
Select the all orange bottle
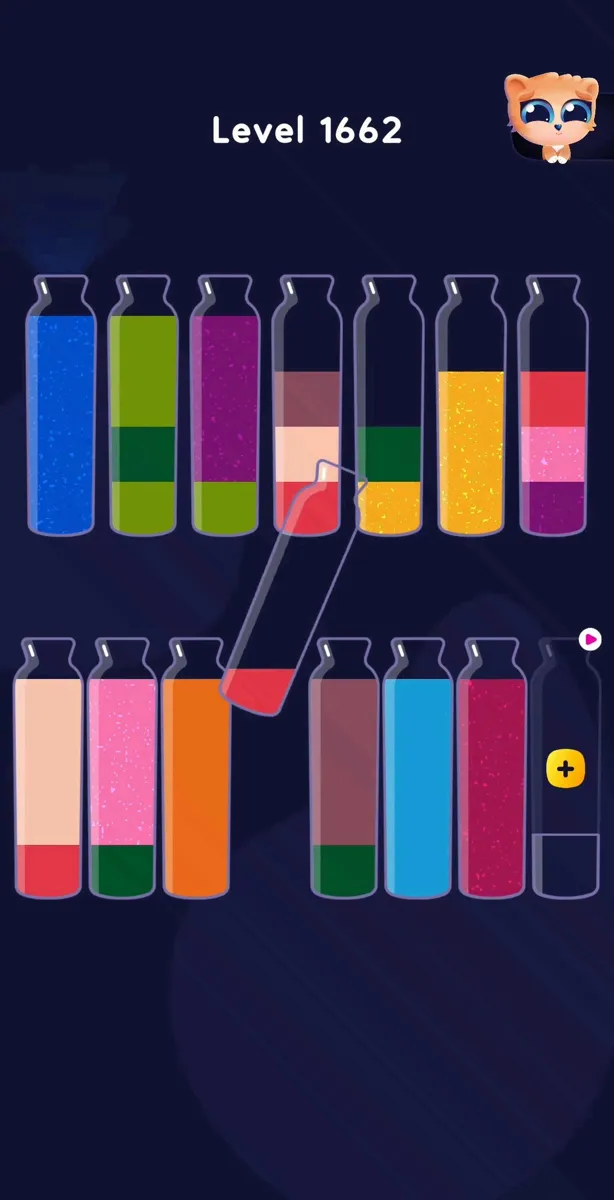[x=196, y=767]
